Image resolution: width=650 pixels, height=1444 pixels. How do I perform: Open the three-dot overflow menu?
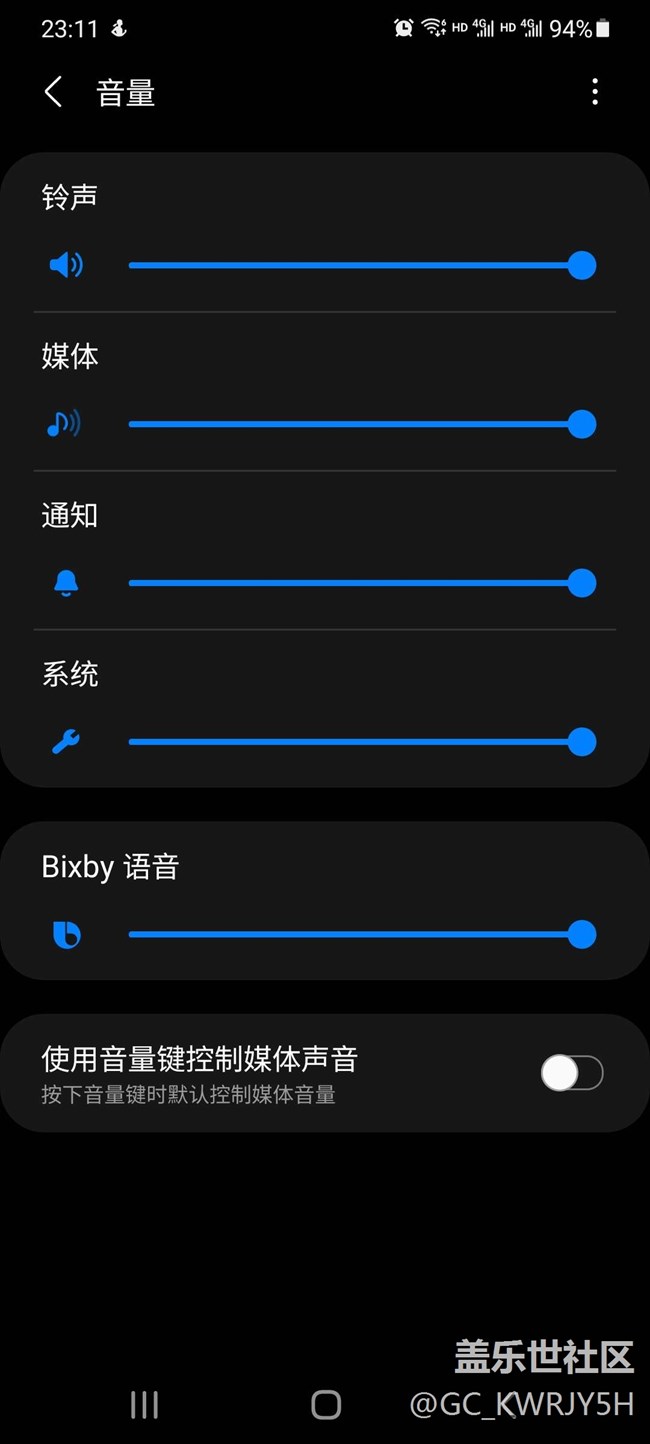595,93
